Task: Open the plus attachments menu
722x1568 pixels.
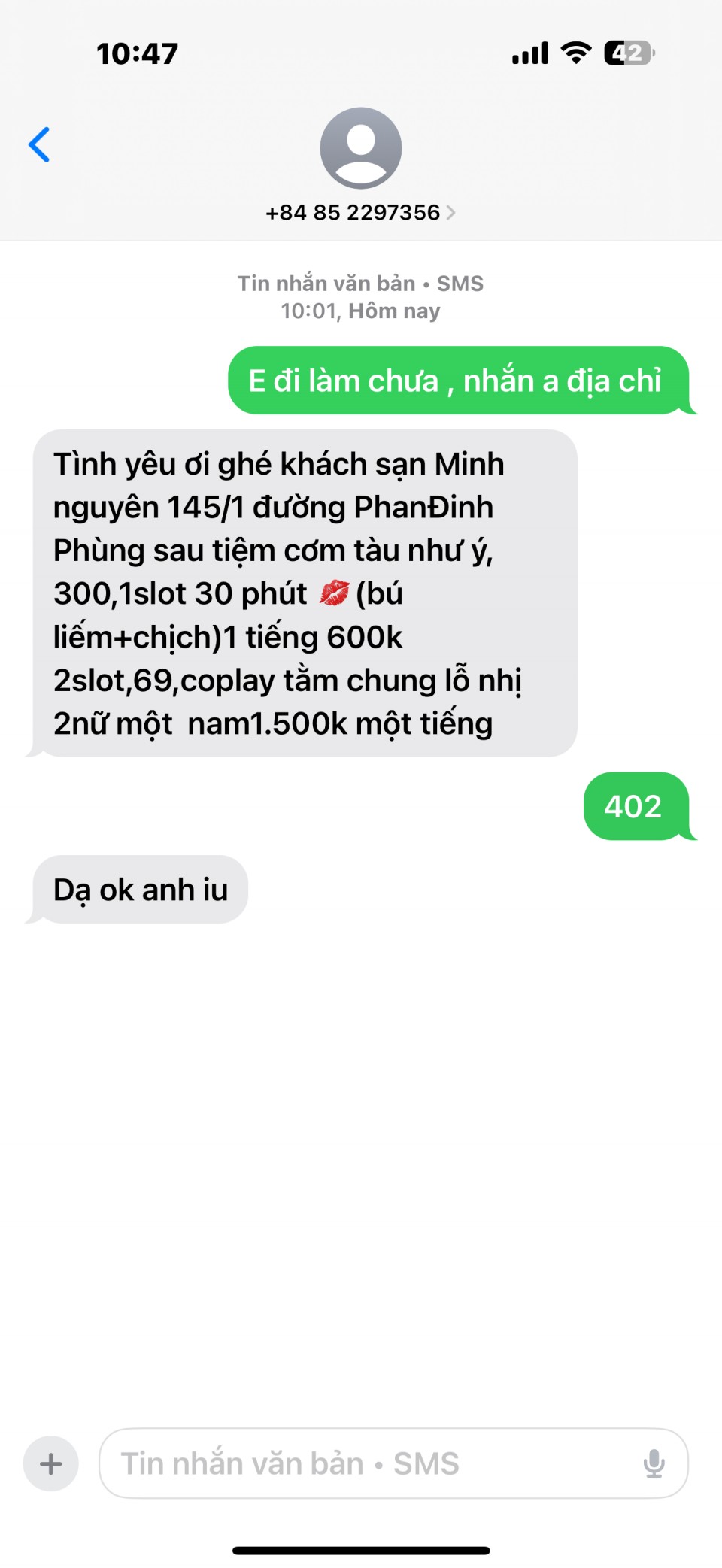Action: [x=51, y=1463]
